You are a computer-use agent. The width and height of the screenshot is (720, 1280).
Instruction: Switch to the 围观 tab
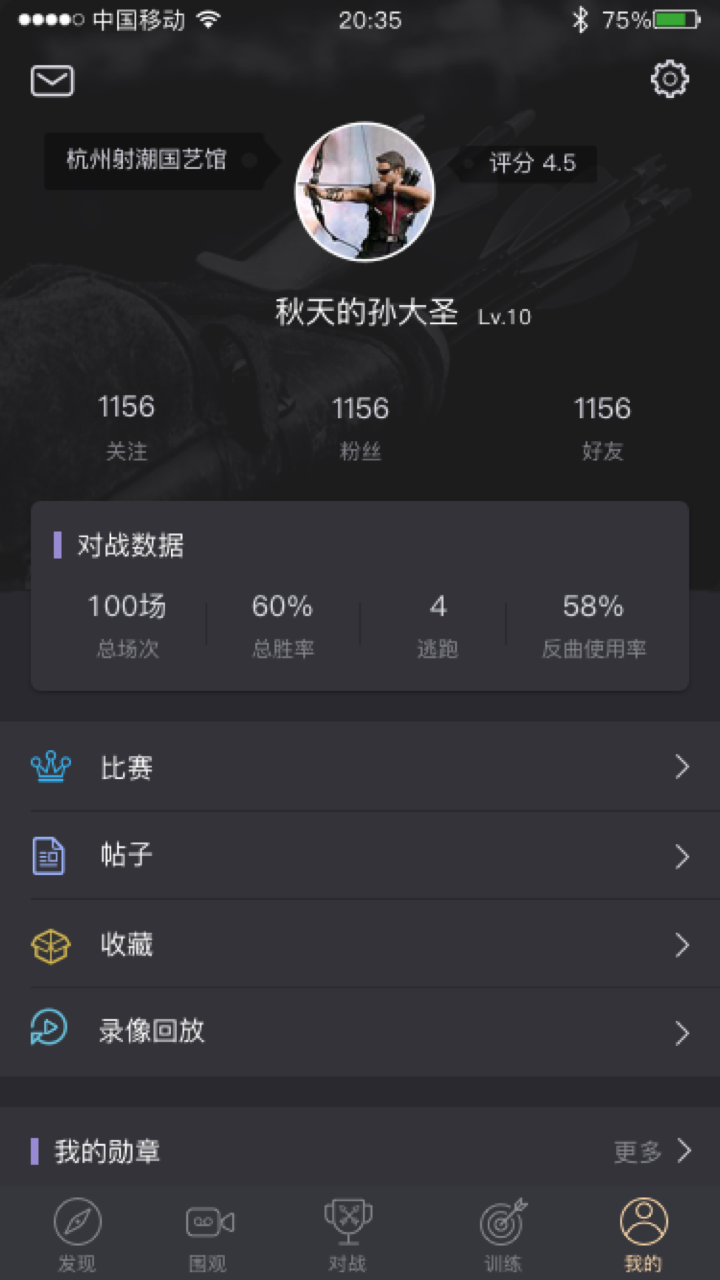[x=209, y=1236]
